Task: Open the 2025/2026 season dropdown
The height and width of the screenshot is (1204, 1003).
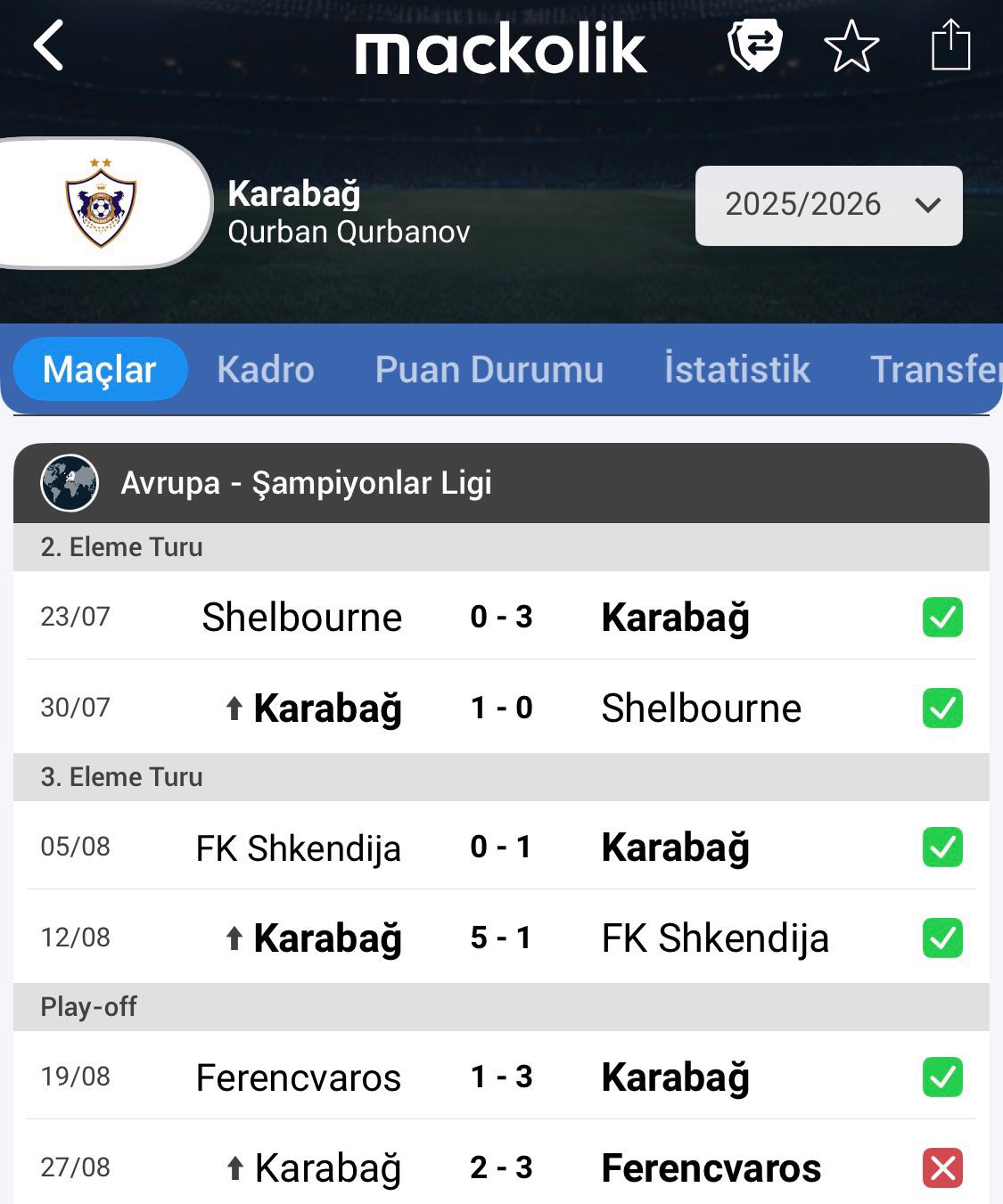Action: pos(828,205)
